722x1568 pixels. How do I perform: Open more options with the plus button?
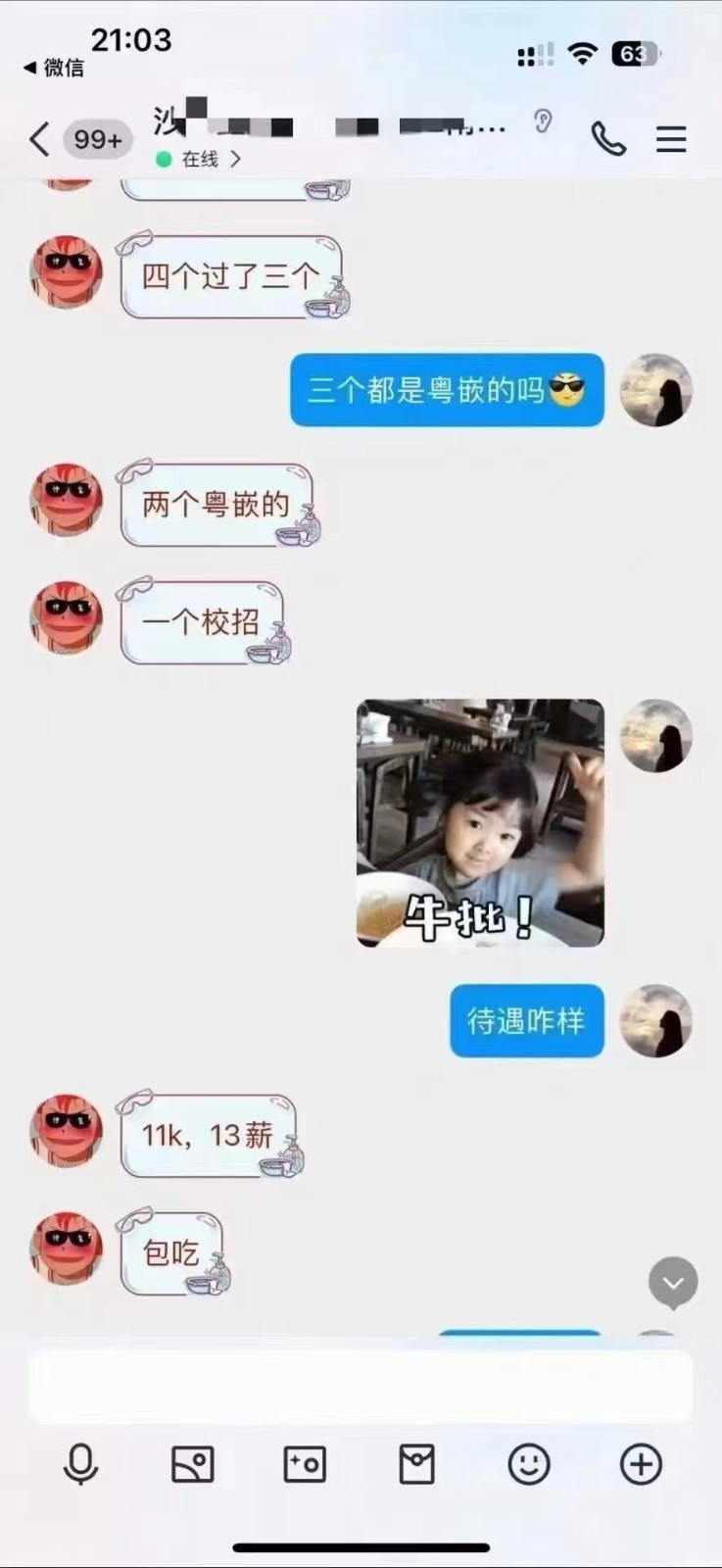point(641,1465)
